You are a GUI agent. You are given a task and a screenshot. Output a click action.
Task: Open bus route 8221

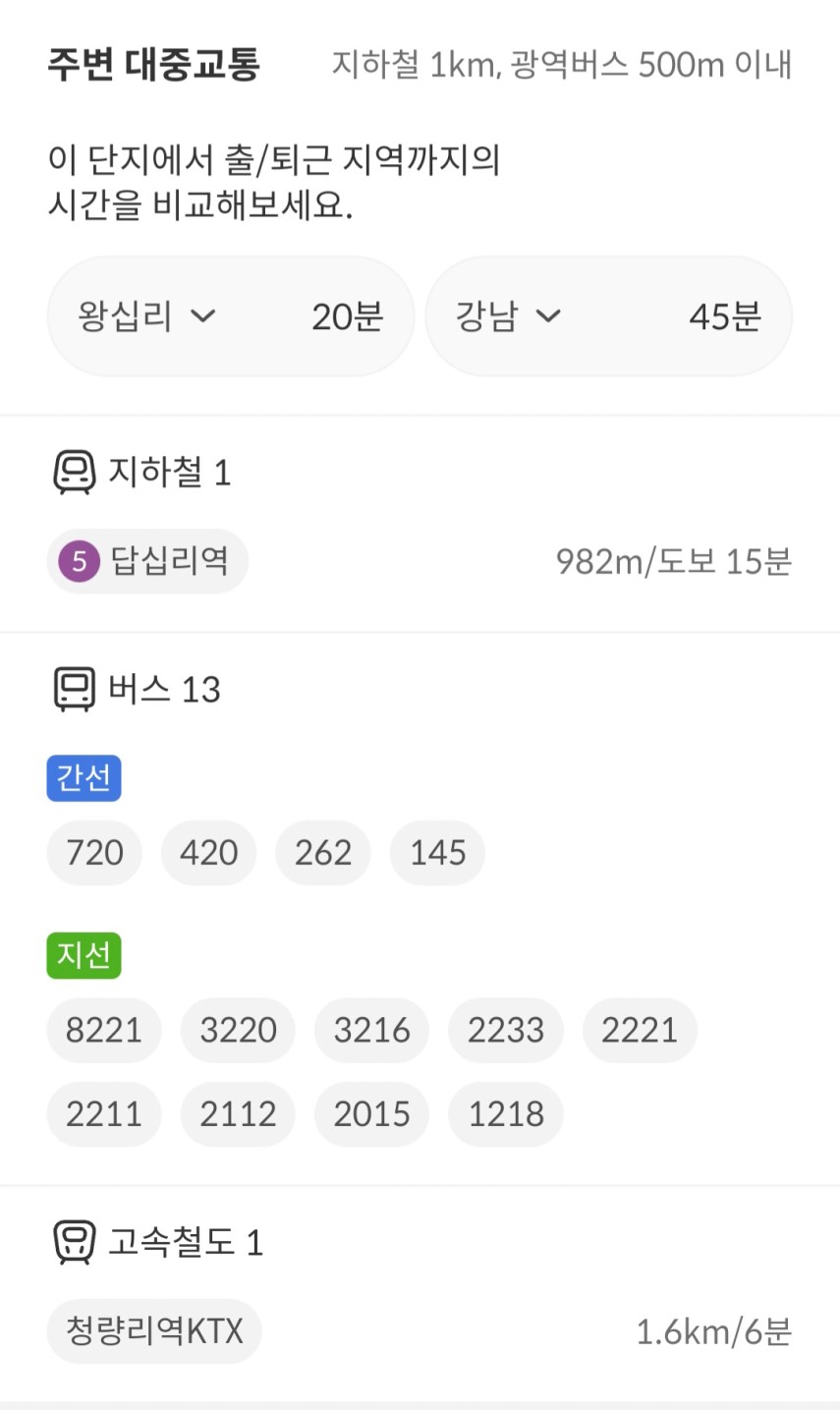(x=104, y=1030)
